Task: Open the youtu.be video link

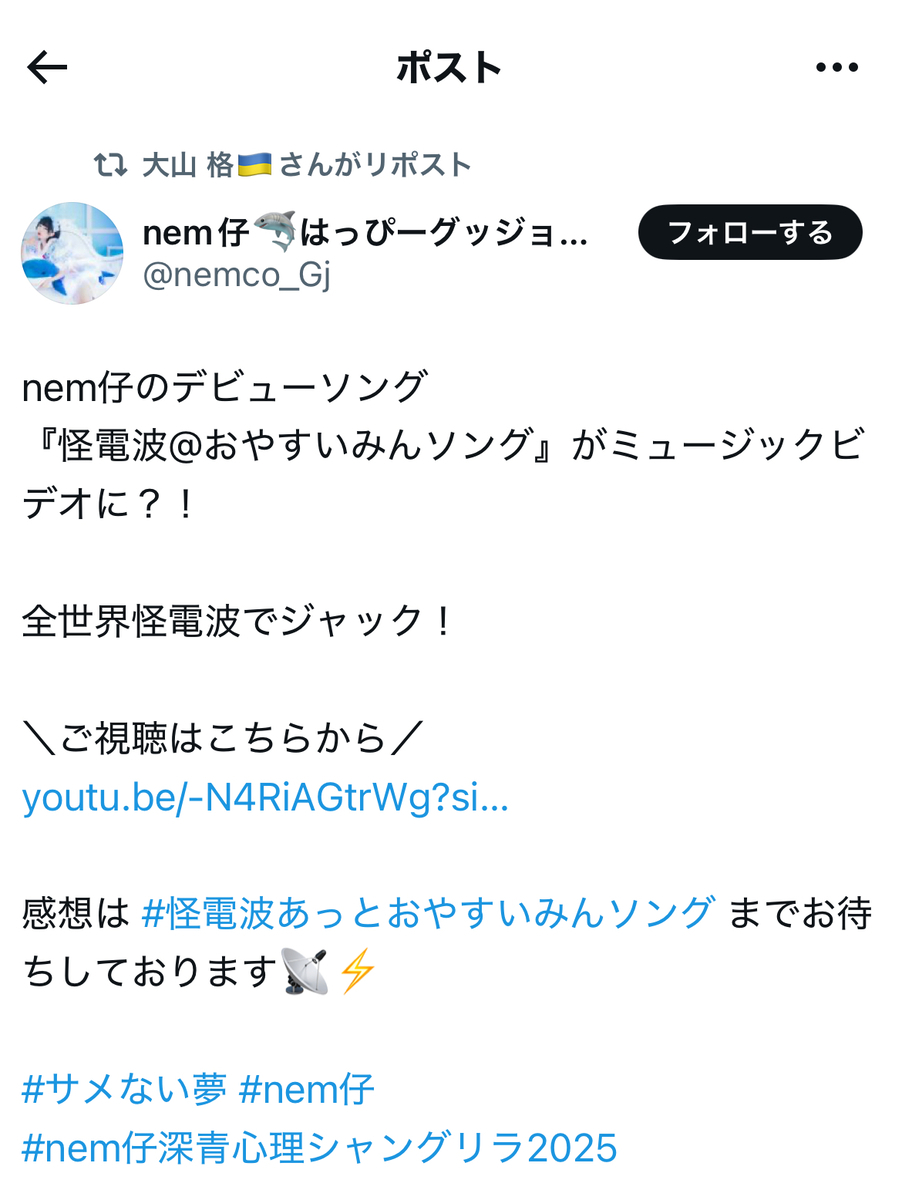Action: tap(266, 797)
